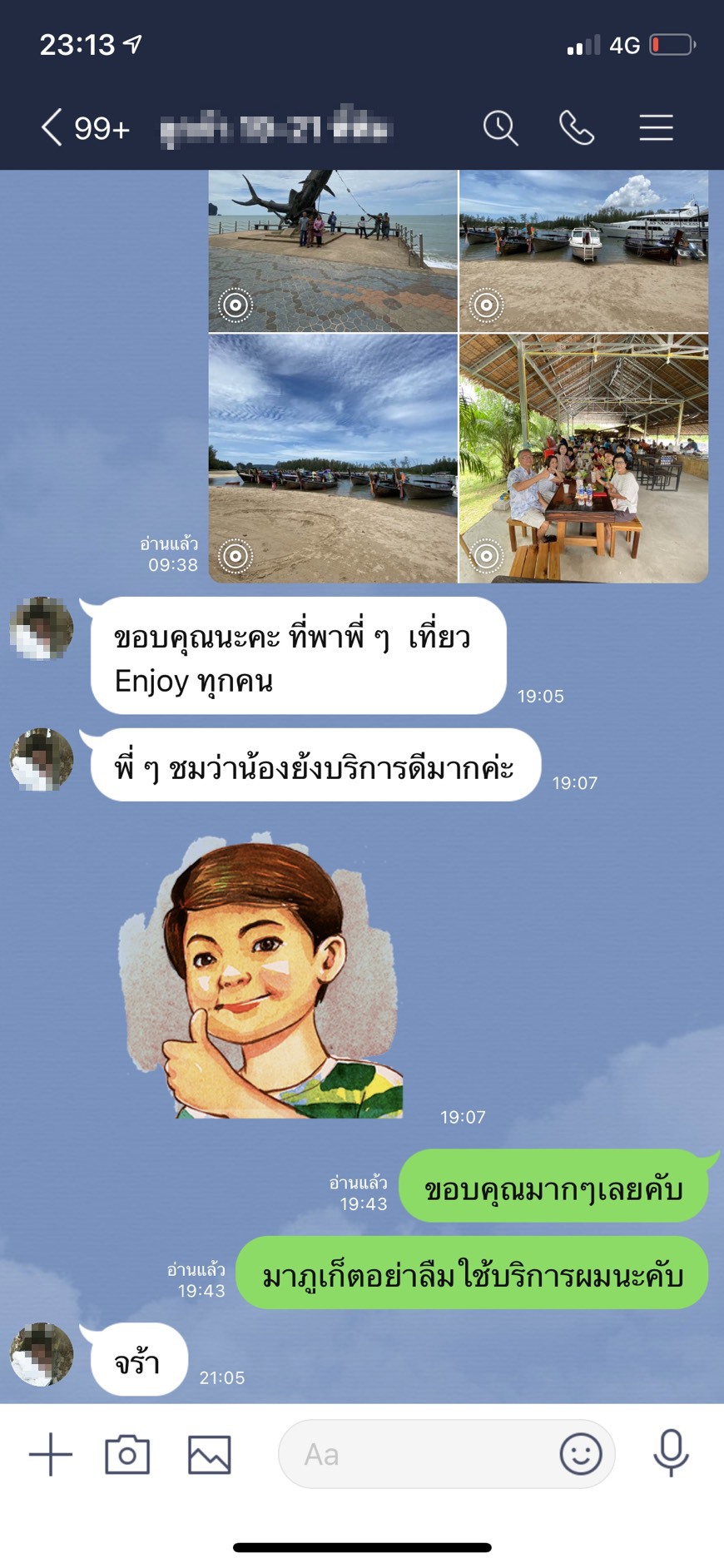This screenshot has width=724, height=1568.
Task: Focus the Aa message field
Action: click(416, 1454)
